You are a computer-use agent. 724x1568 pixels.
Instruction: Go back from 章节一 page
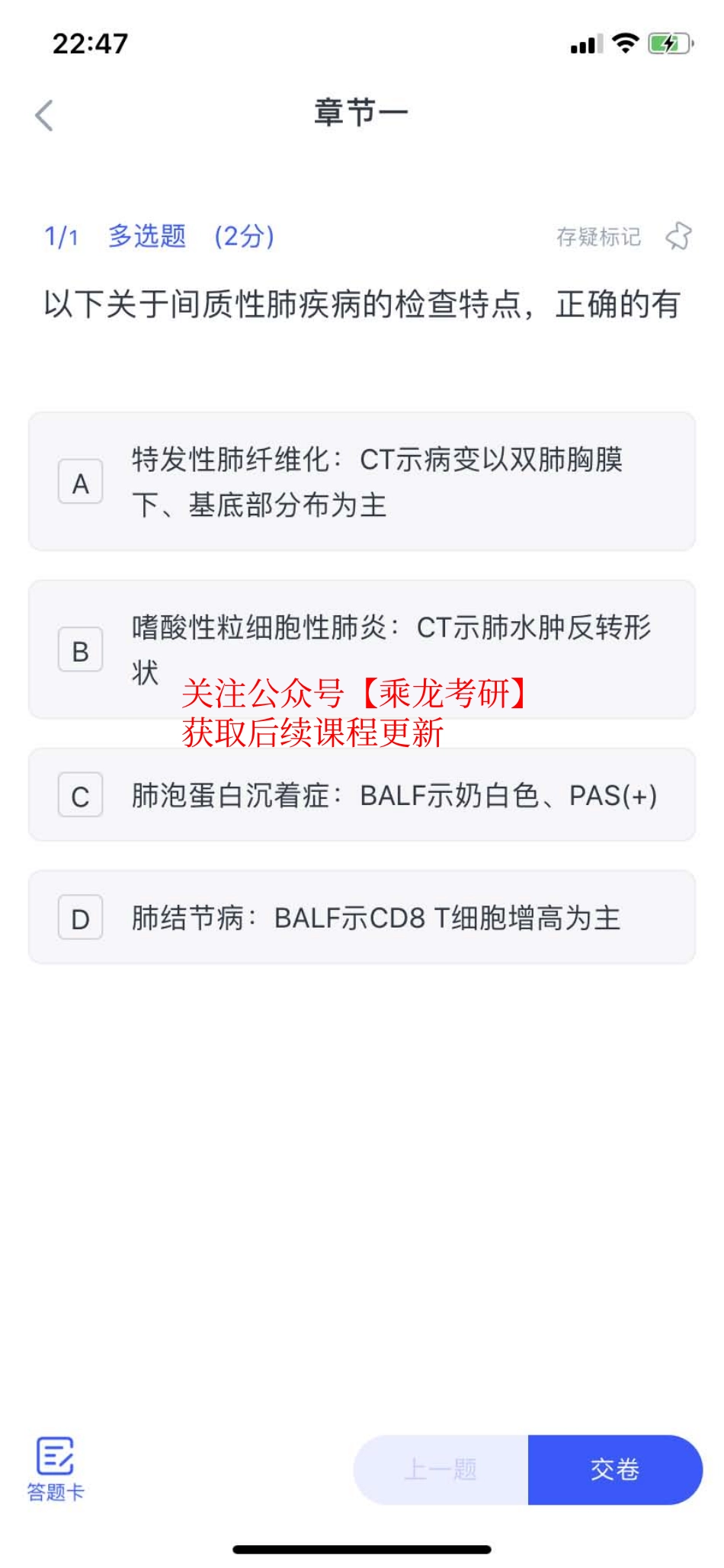(x=45, y=116)
